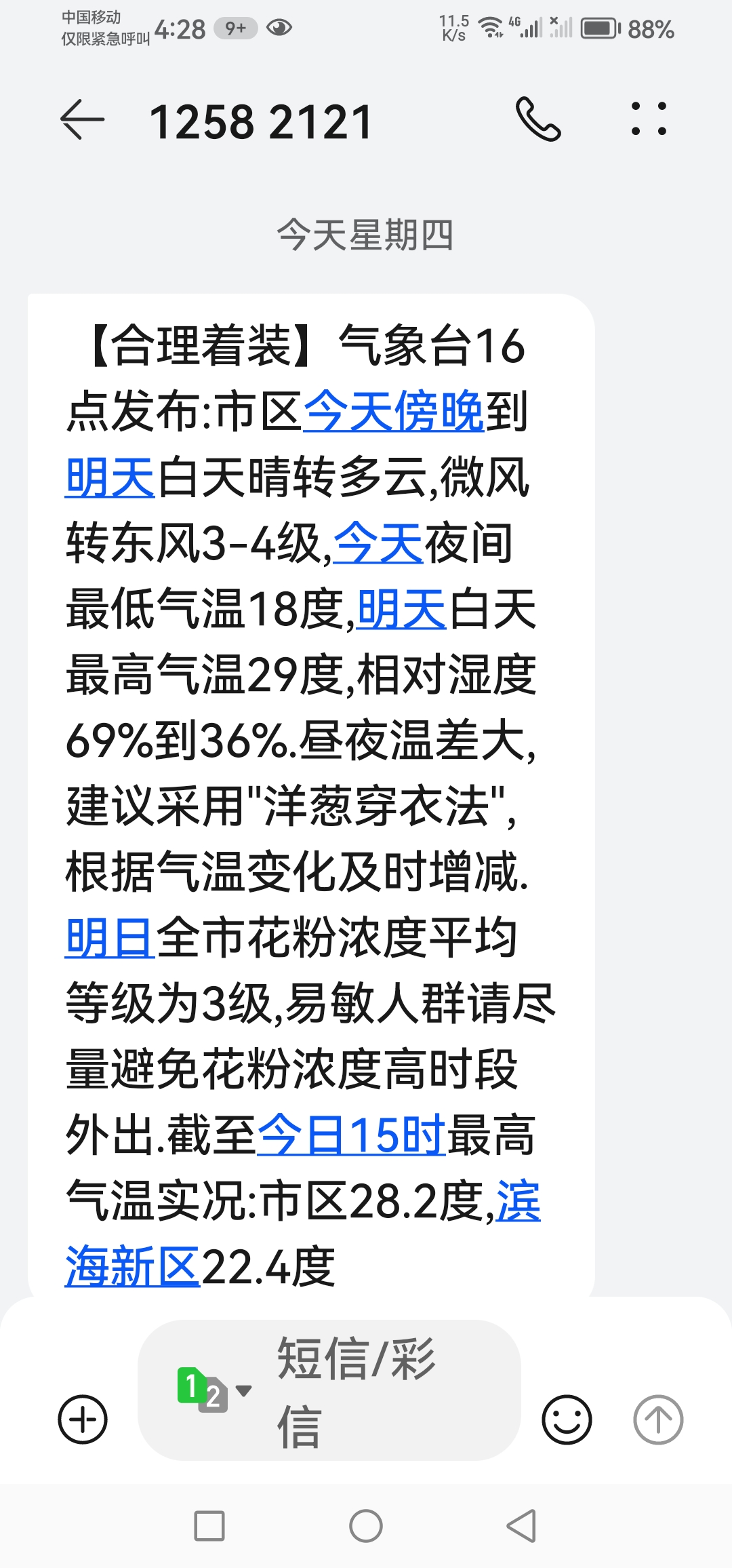Open the emoji smiley picker
Viewport: 732px width, 1568px height.
[x=567, y=1419]
